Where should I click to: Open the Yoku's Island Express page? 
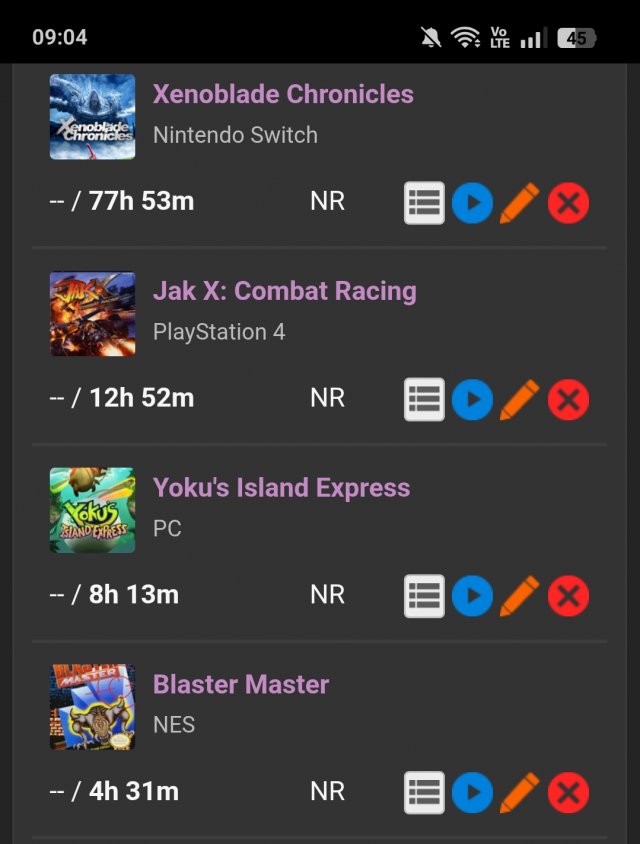coord(281,488)
